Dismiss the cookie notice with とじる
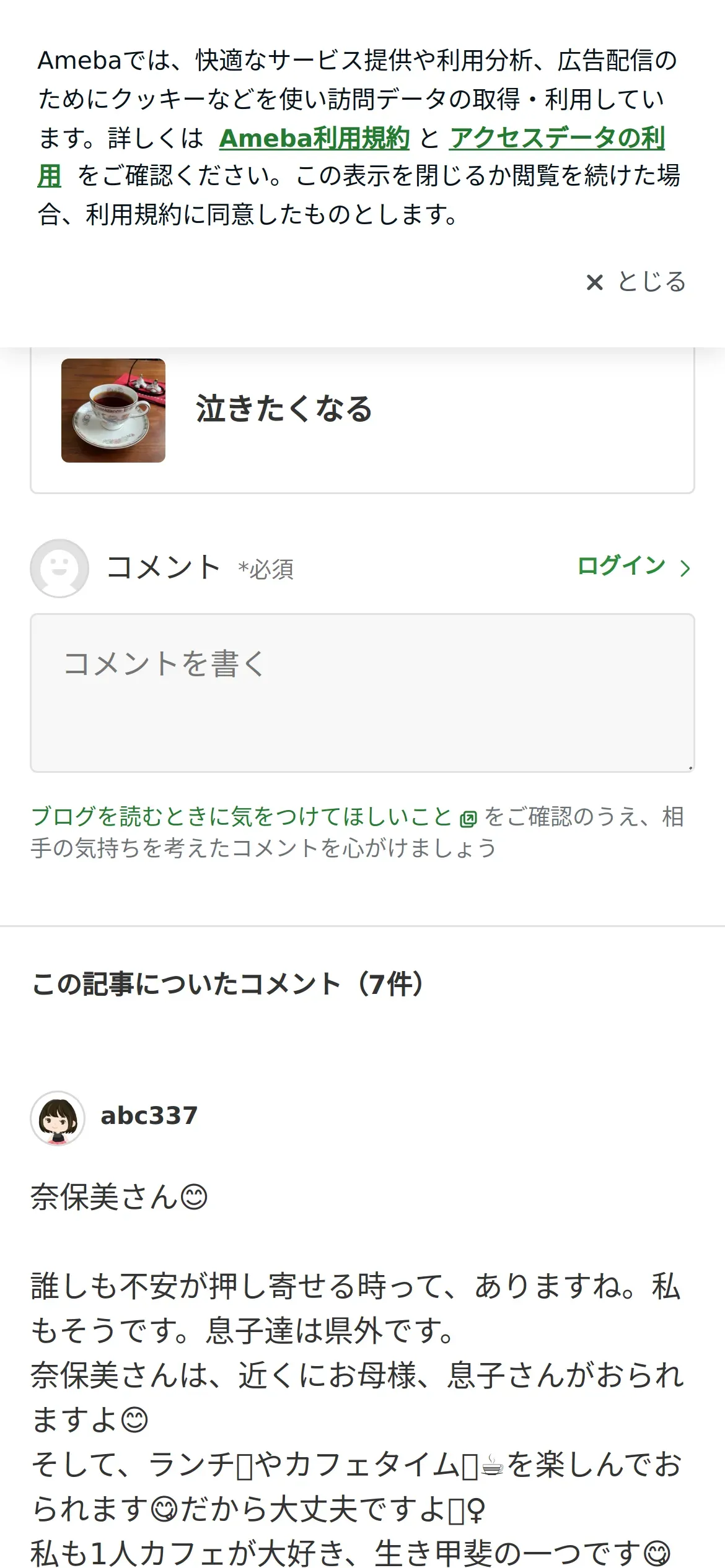This screenshot has width=725, height=1568. pyautogui.click(x=636, y=282)
